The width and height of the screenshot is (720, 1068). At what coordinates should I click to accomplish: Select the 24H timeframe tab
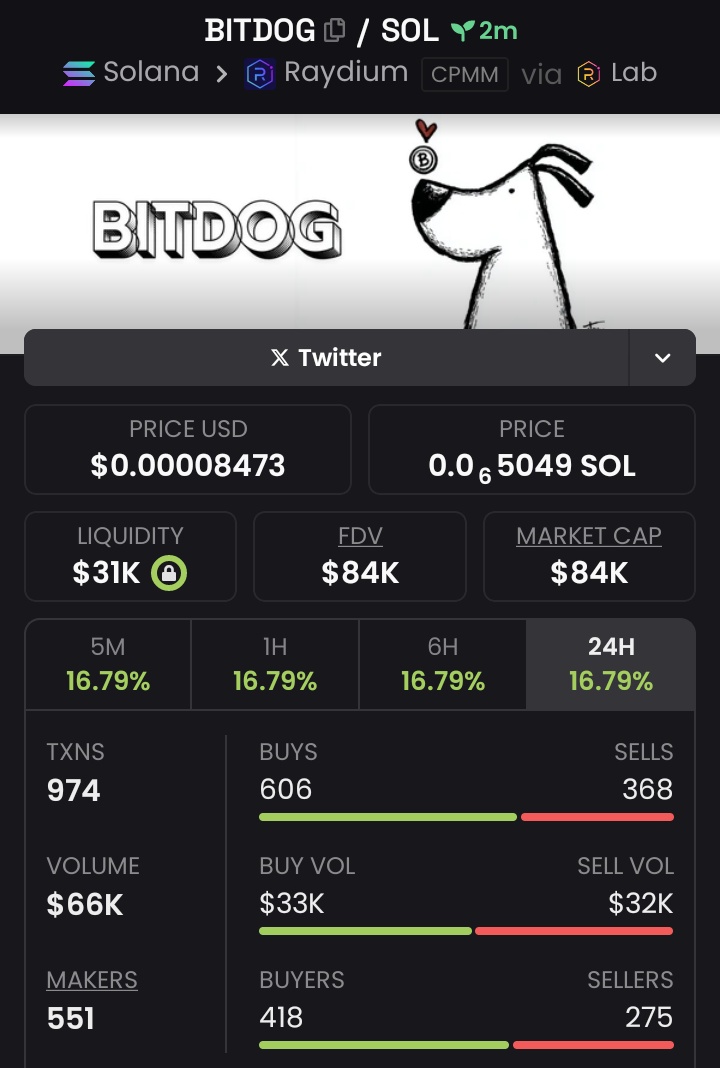click(x=610, y=665)
